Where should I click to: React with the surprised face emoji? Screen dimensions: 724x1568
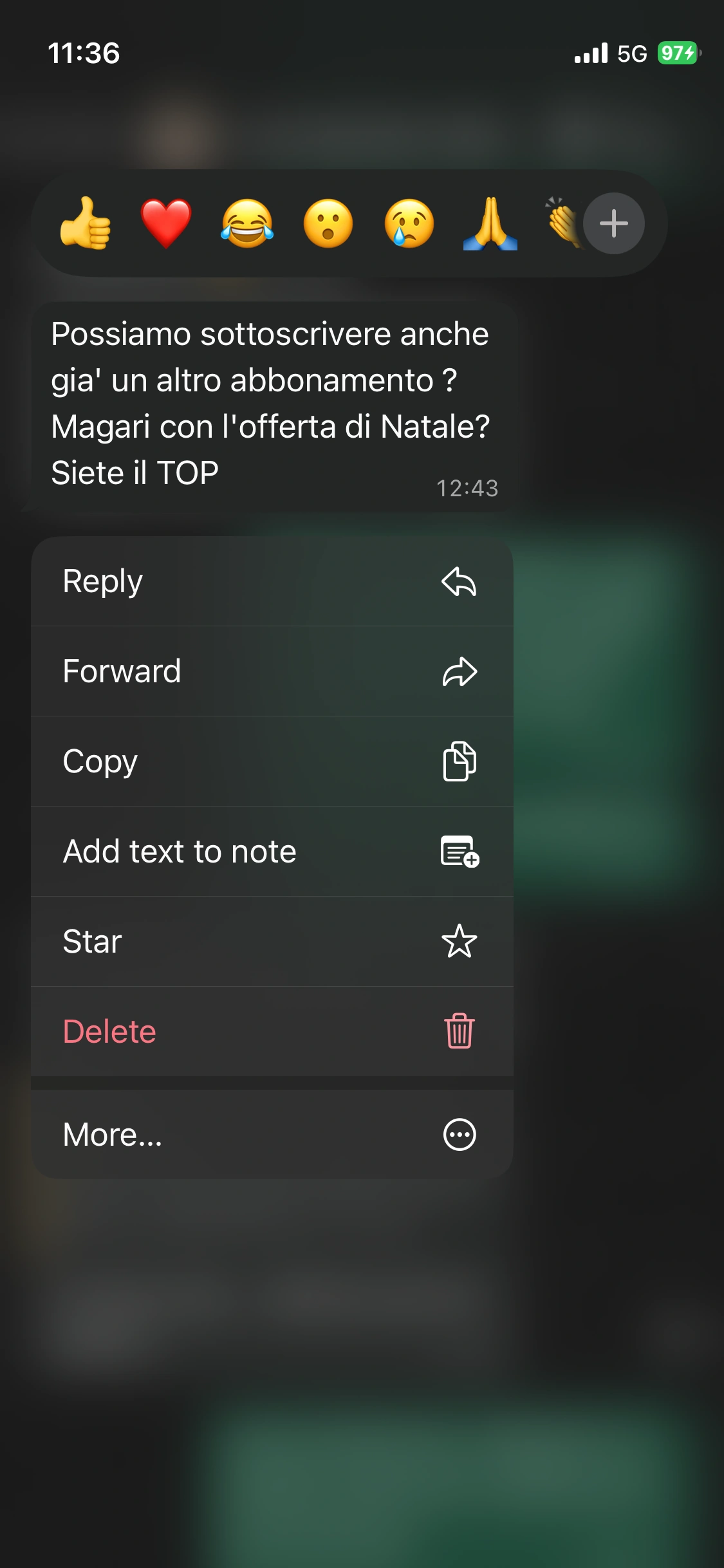pyautogui.click(x=328, y=223)
